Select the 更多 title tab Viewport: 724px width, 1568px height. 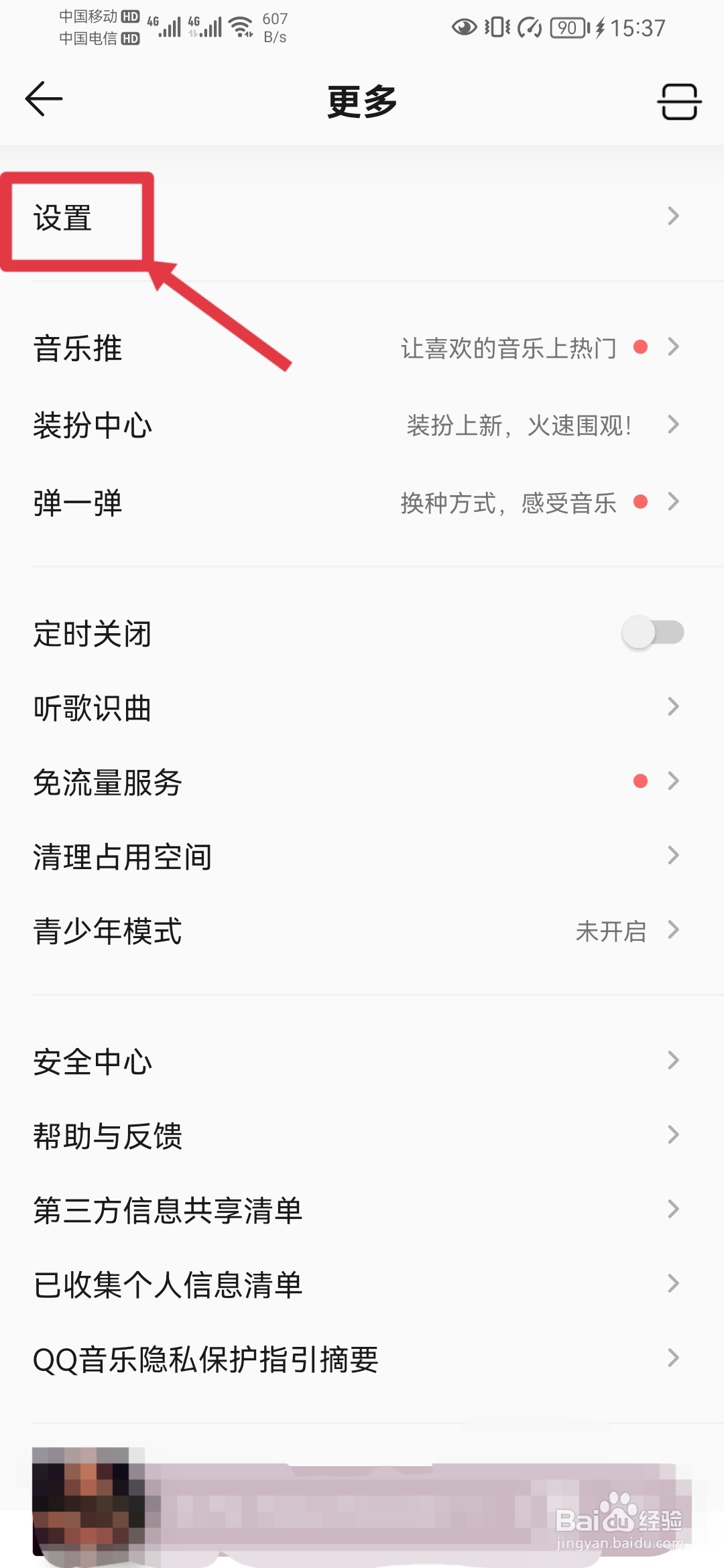click(361, 101)
